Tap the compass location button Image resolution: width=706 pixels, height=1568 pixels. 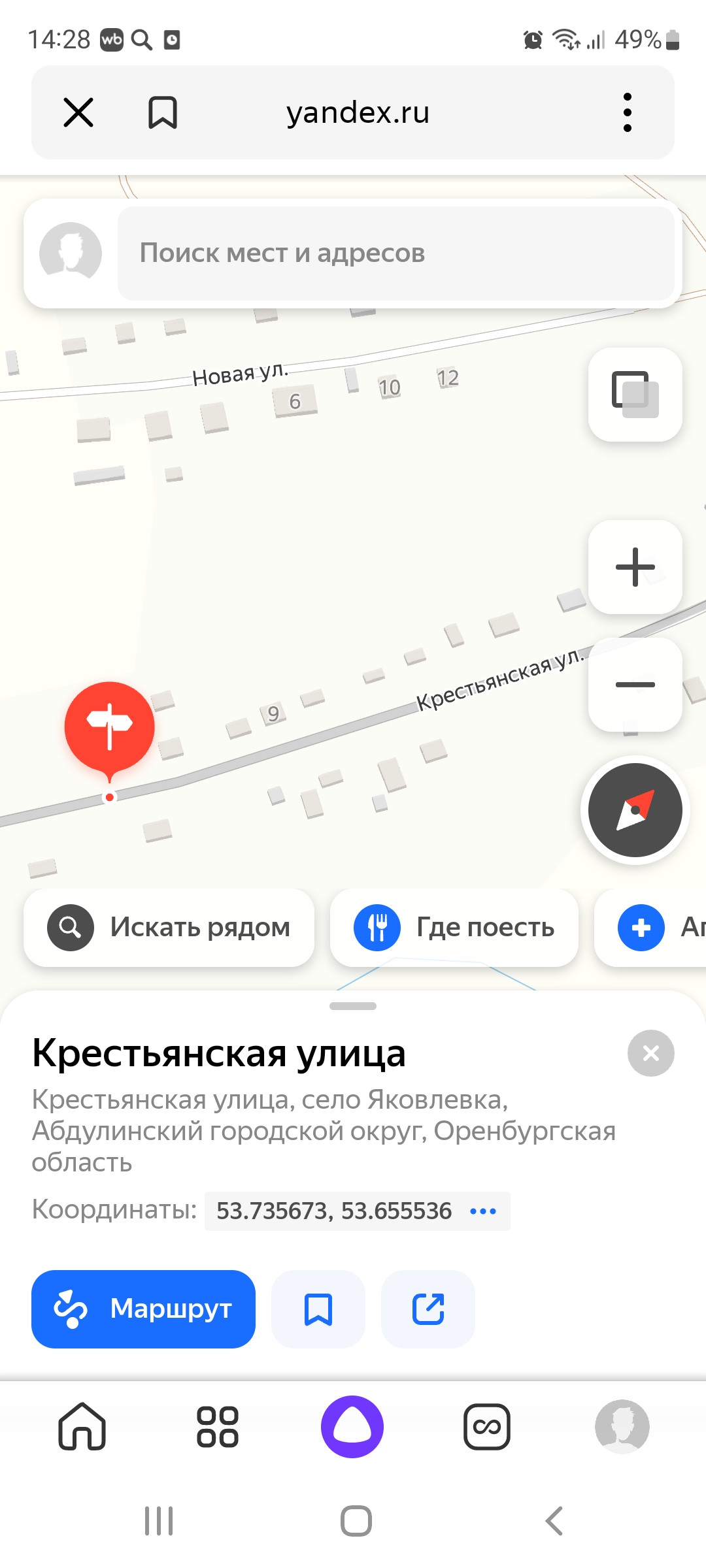(635, 810)
